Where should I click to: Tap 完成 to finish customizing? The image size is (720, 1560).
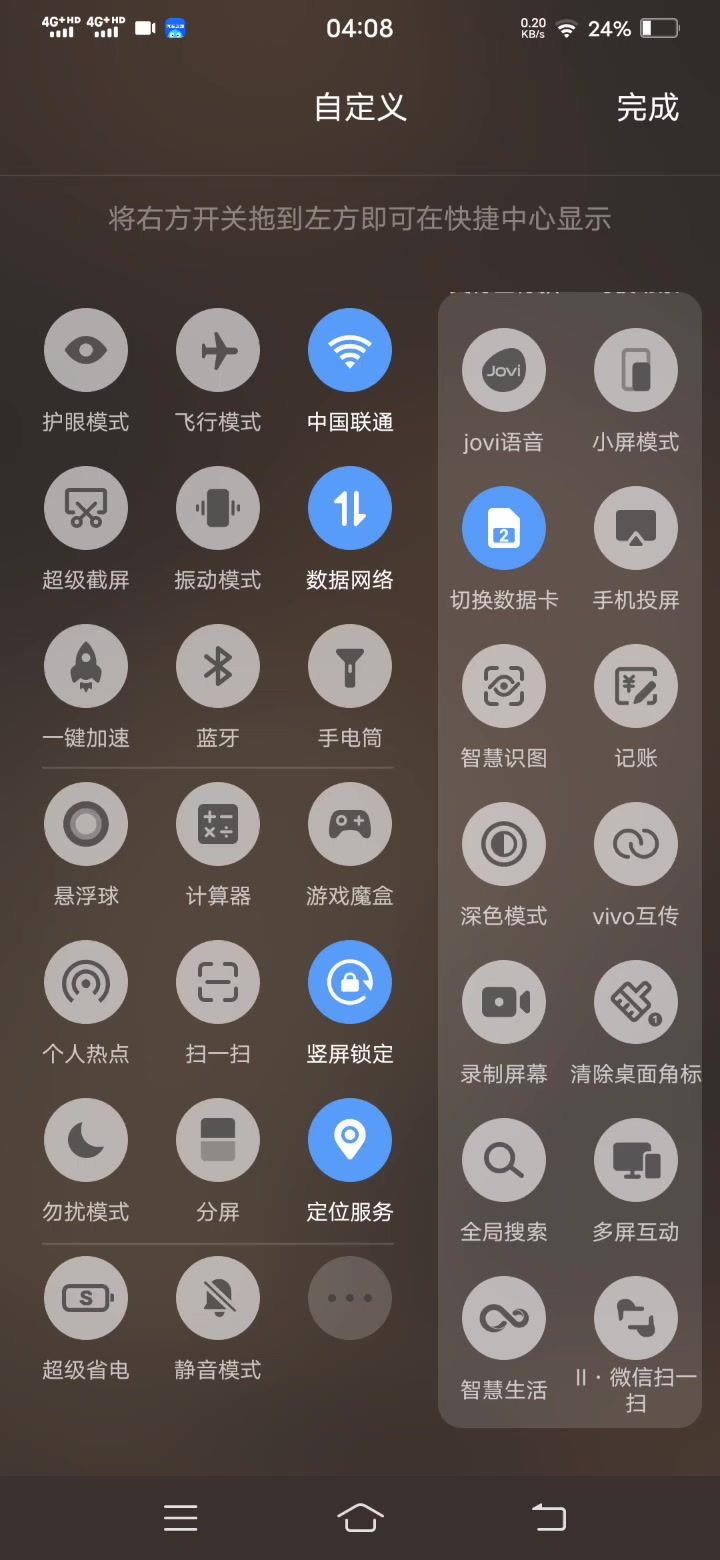(647, 108)
